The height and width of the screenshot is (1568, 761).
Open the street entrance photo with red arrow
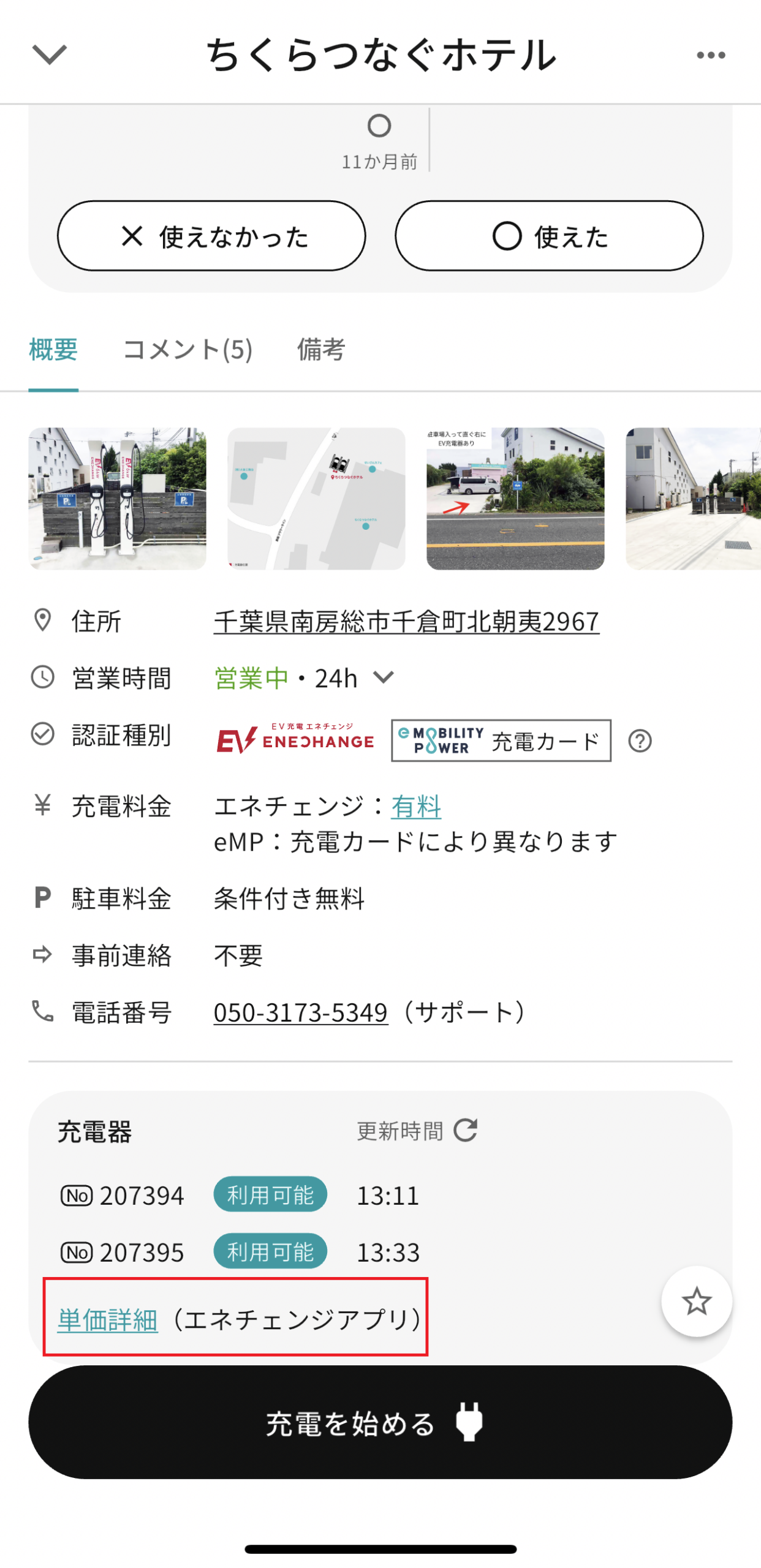515,499
